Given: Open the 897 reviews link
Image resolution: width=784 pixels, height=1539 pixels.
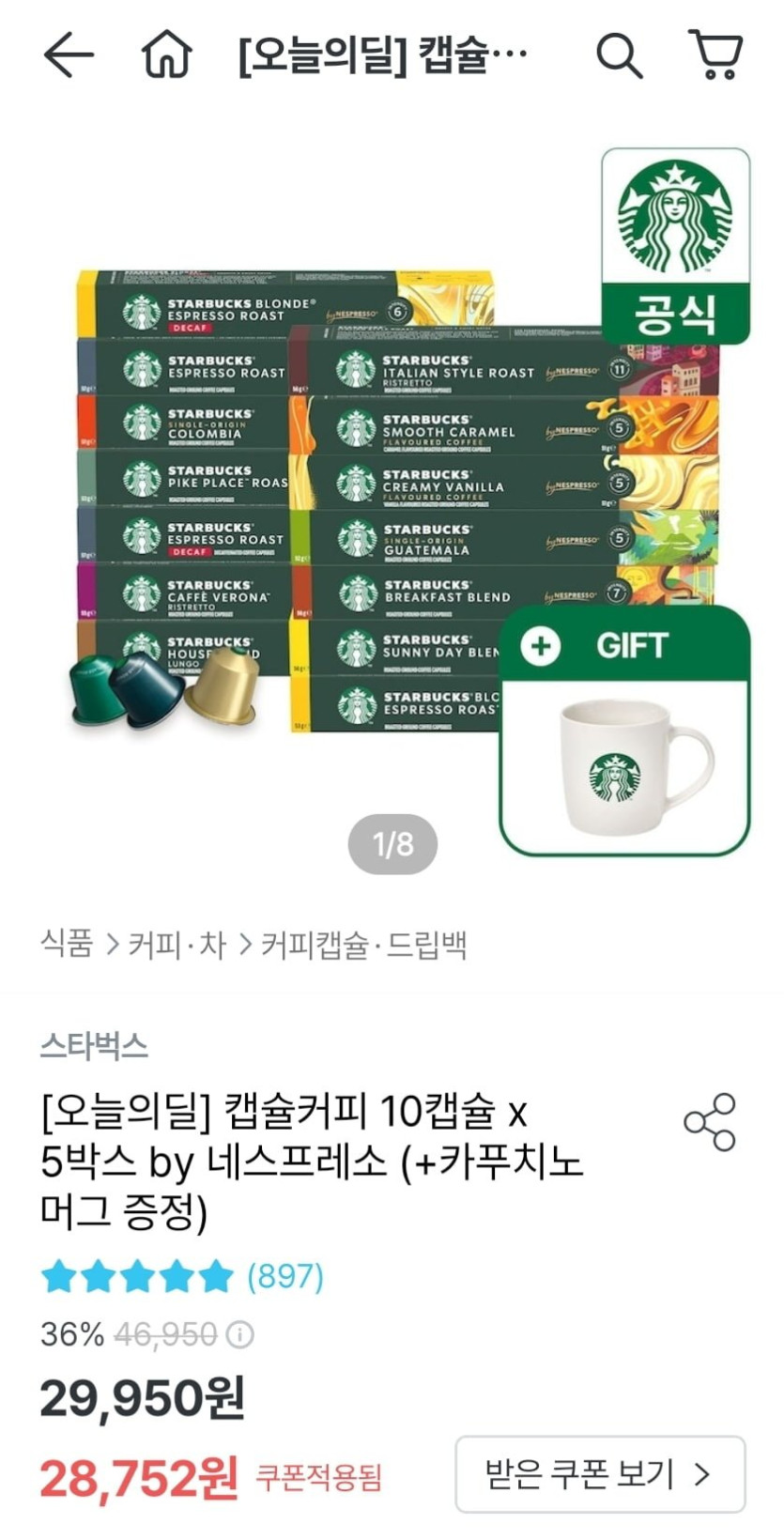Looking at the screenshot, I should click(285, 1276).
